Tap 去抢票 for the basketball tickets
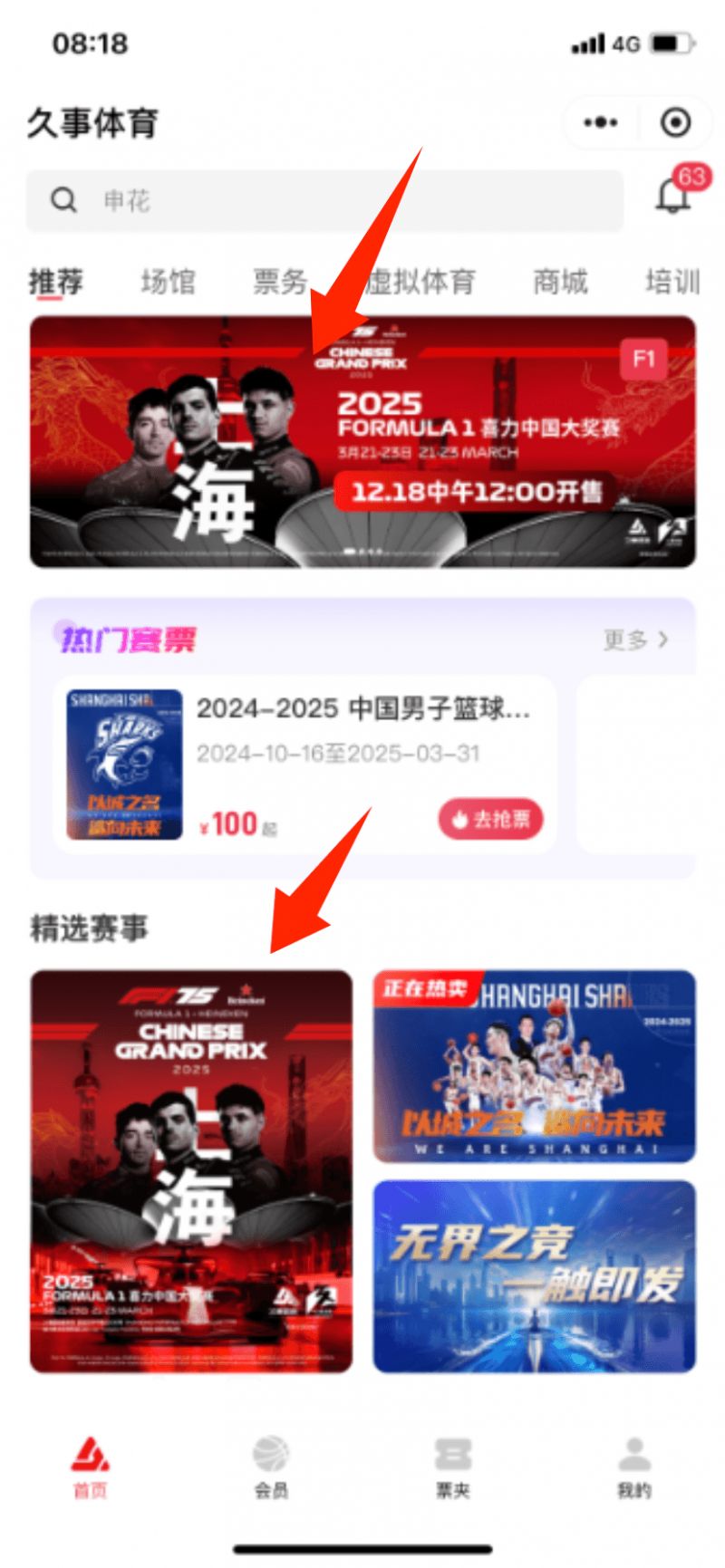This screenshot has height=1568, width=725. tap(490, 819)
